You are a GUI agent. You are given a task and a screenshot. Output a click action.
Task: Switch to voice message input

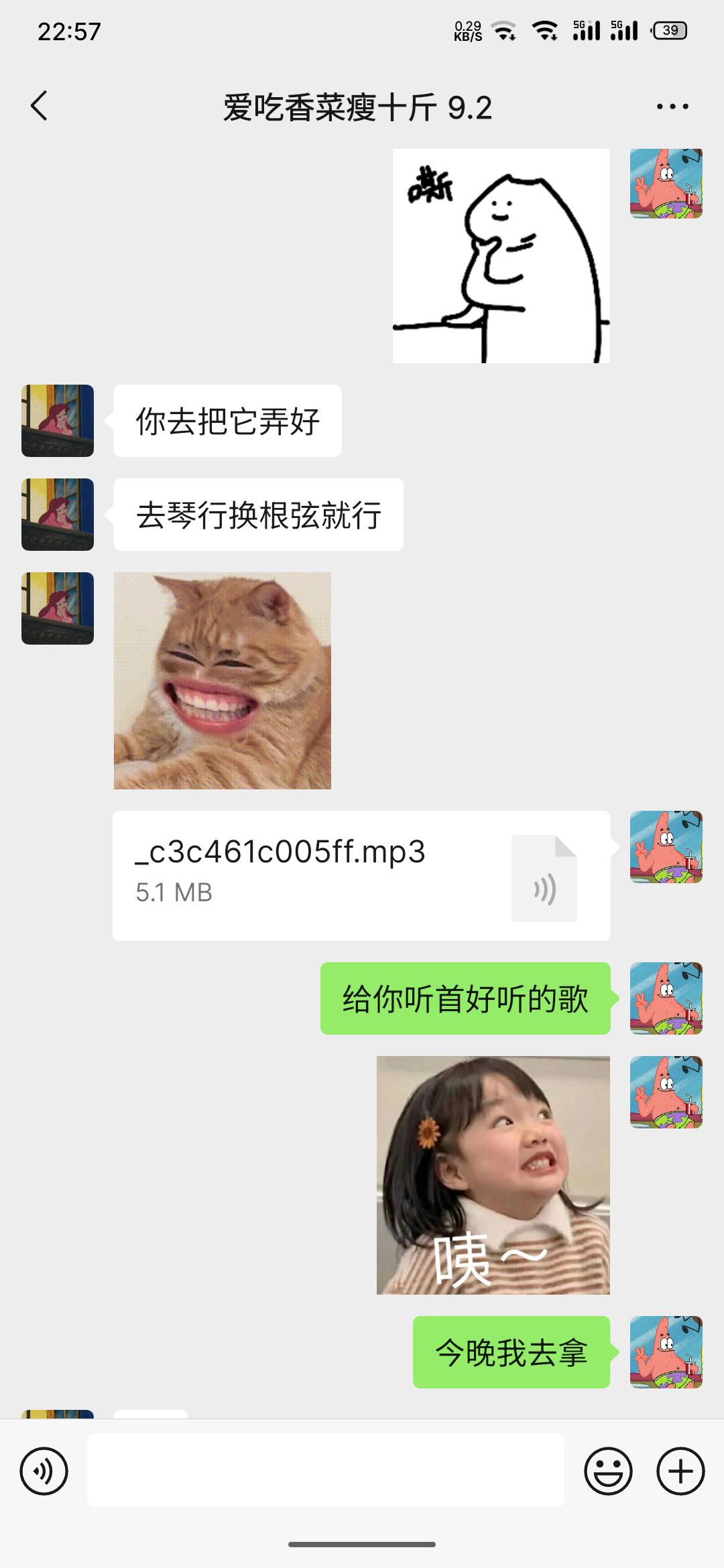[x=44, y=1471]
